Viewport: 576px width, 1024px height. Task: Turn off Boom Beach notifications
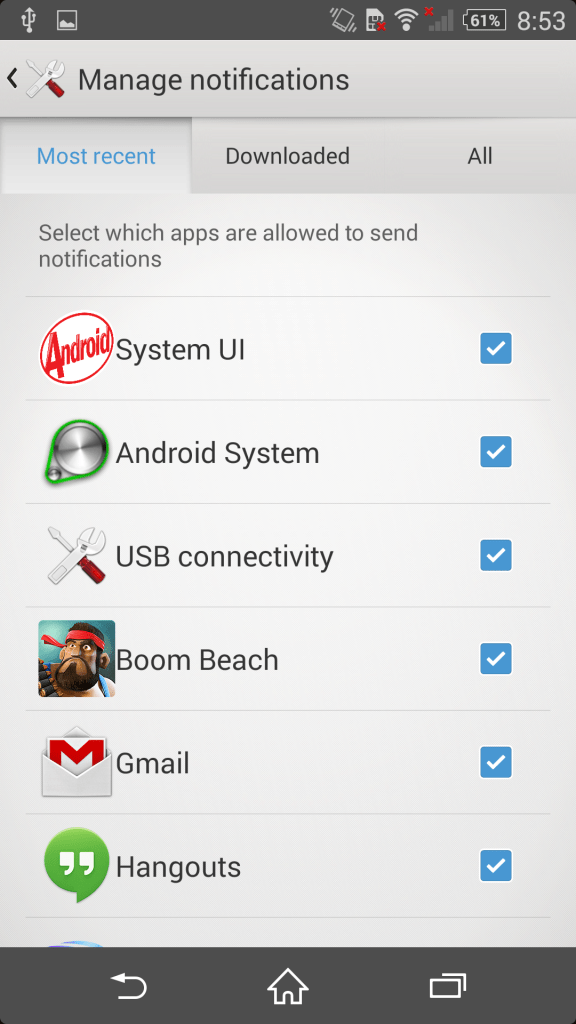(x=496, y=658)
